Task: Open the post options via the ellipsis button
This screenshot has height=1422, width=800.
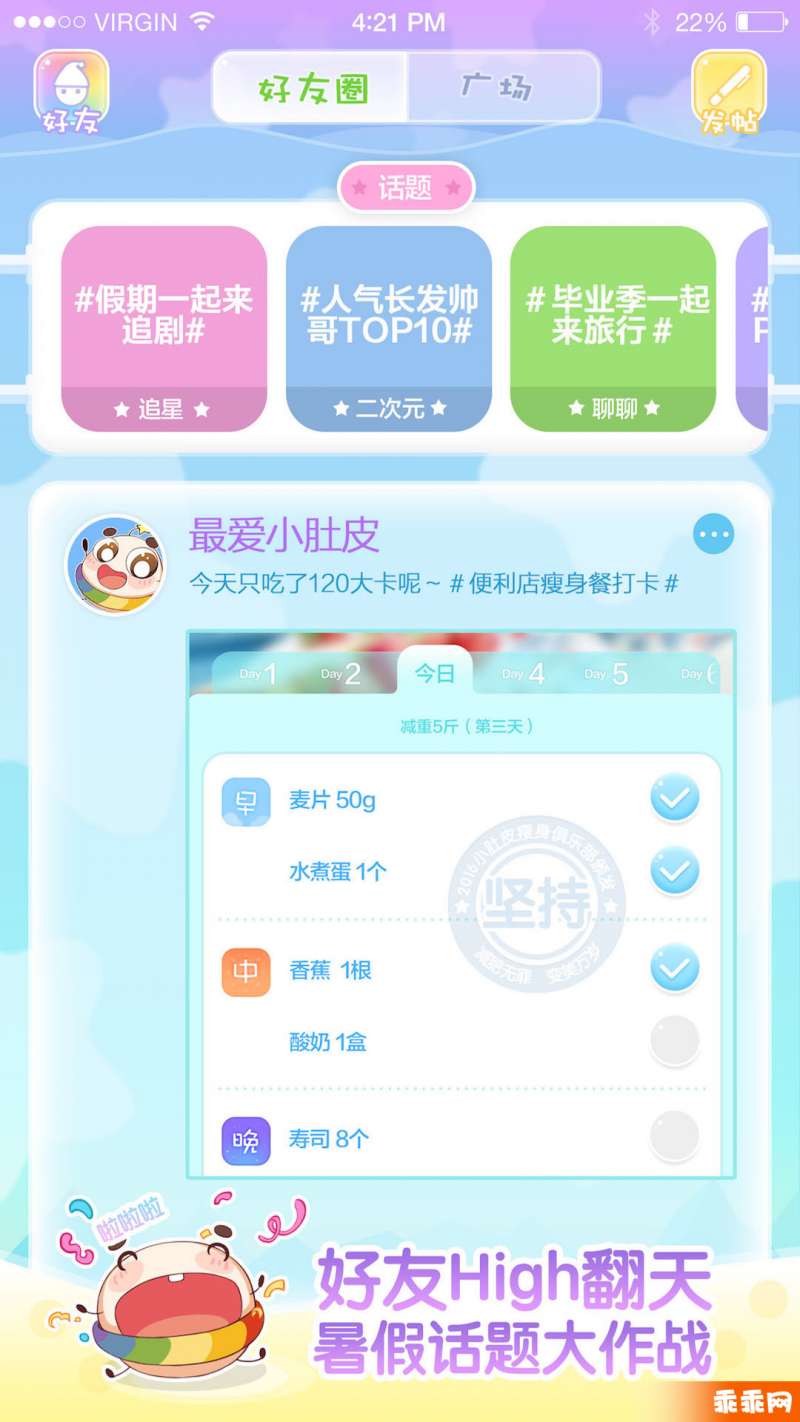Action: pyautogui.click(x=713, y=536)
